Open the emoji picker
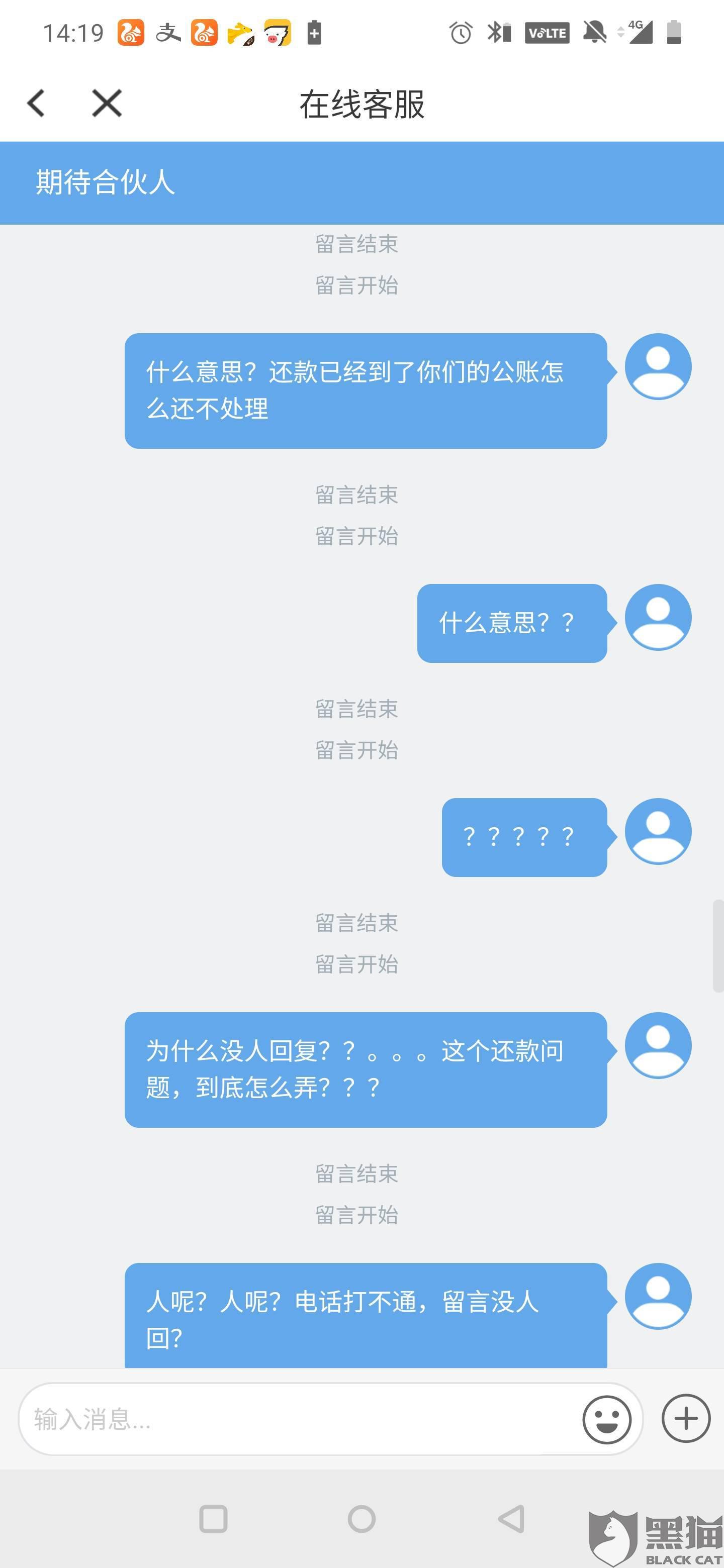 pyautogui.click(x=606, y=1419)
